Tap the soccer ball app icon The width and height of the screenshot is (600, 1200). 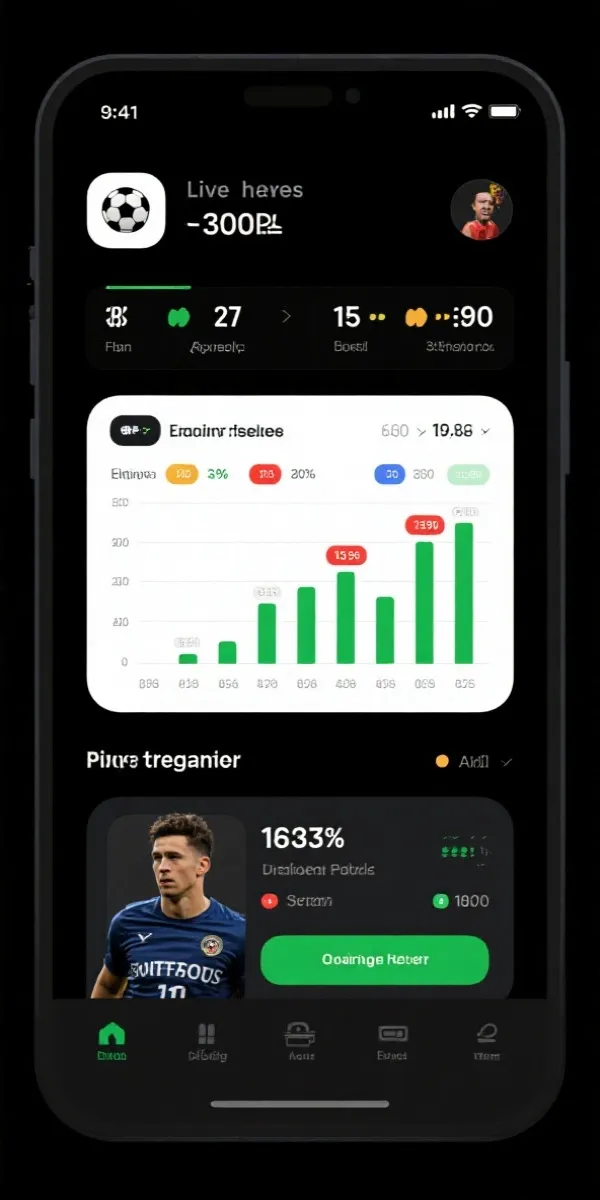126,211
